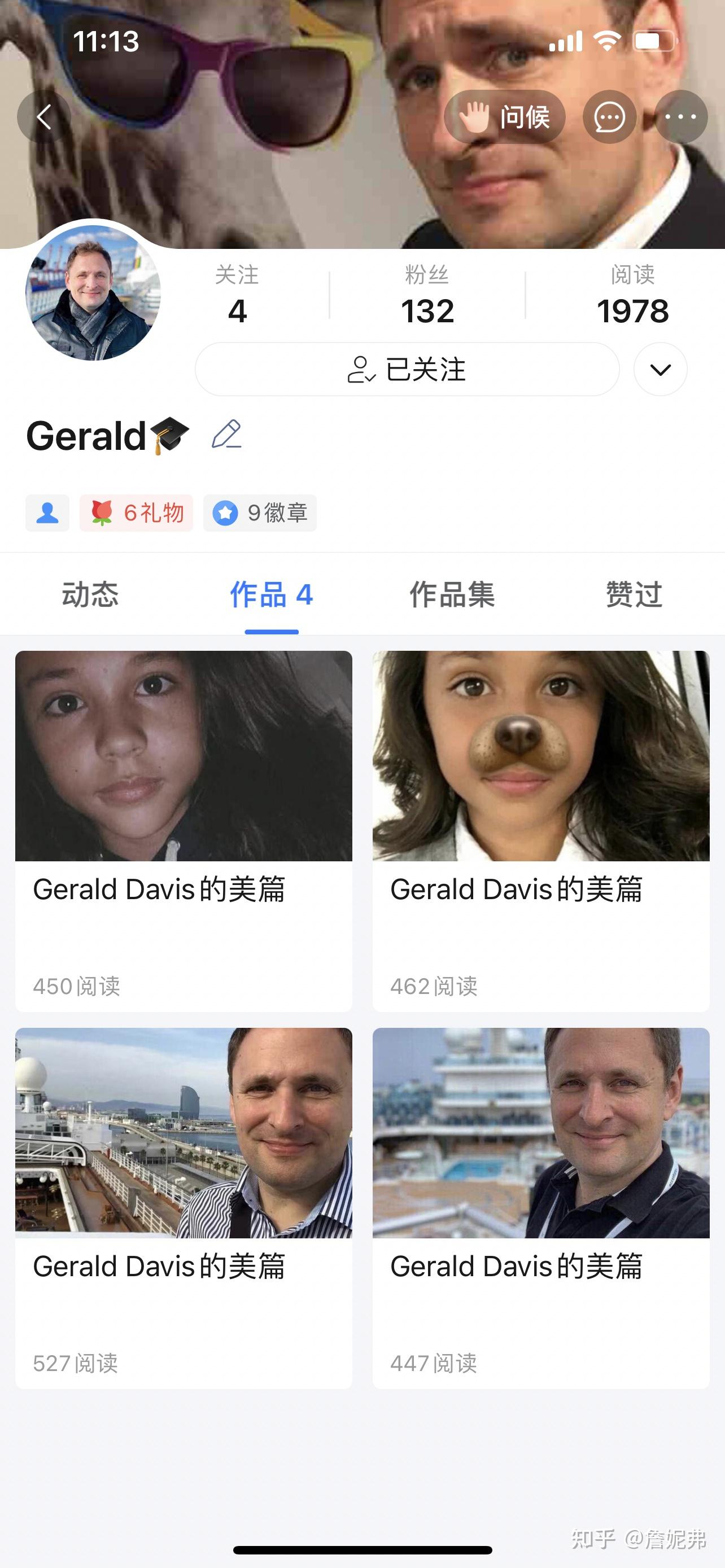Switch to the 动态 tab
Viewport: 725px width, 1568px height.
[90, 594]
